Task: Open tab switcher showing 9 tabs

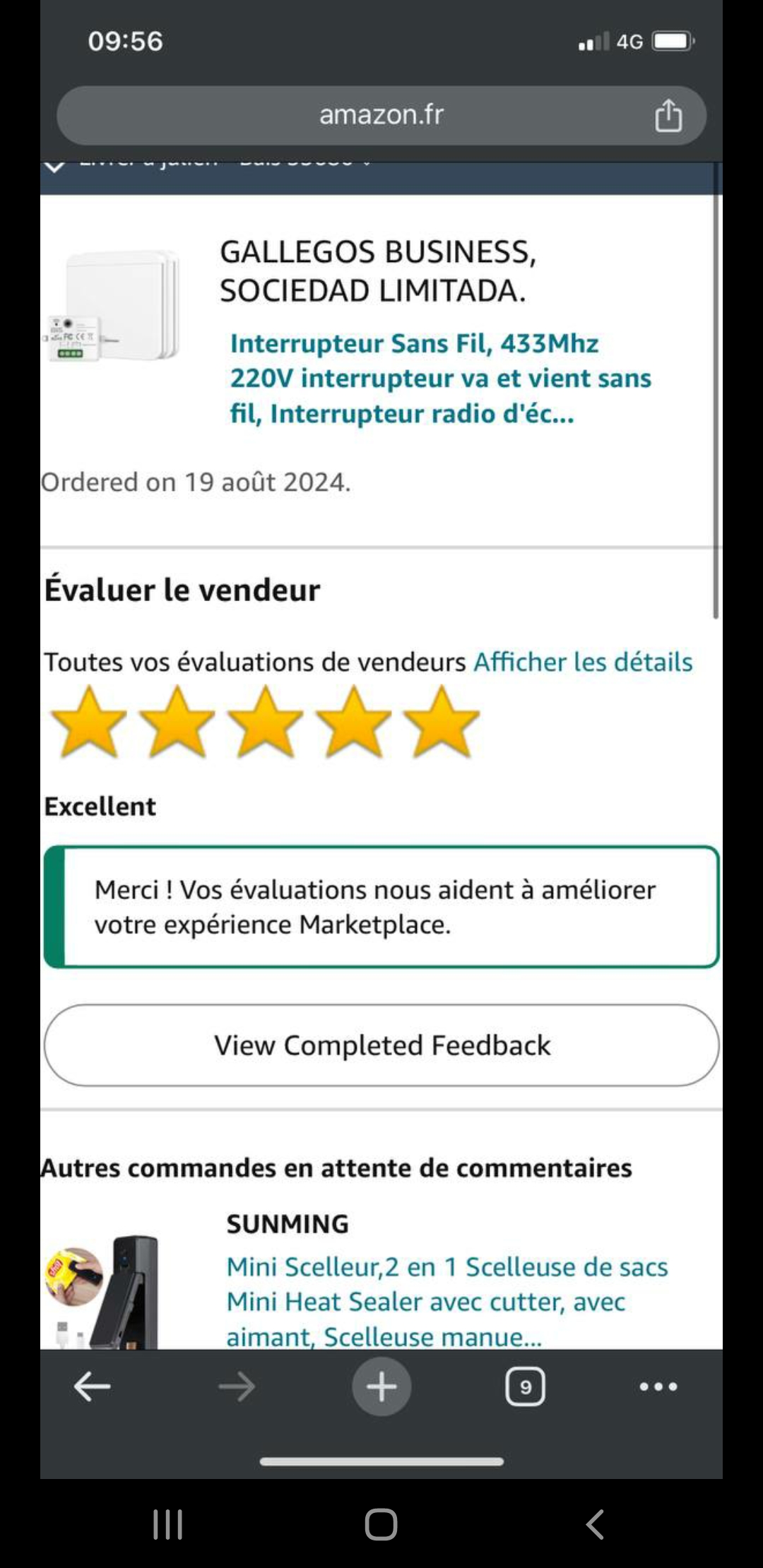Action: coord(525,1386)
